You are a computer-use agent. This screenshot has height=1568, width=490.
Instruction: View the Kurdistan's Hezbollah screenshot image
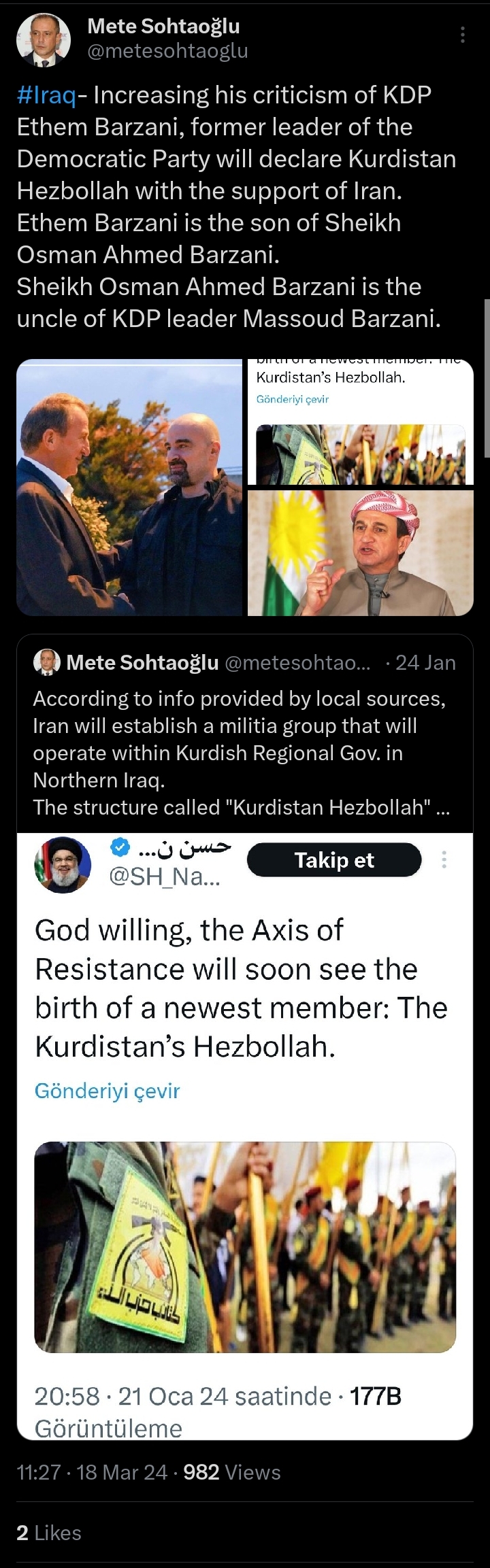coord(360,421)
